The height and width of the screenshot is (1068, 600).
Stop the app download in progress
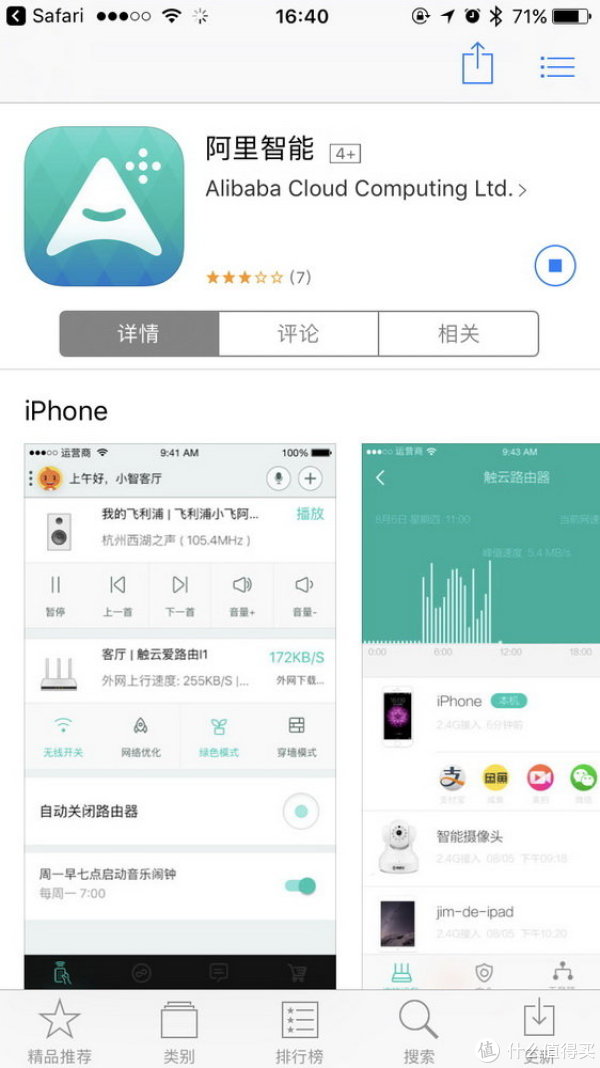click(x=555, y=266)
